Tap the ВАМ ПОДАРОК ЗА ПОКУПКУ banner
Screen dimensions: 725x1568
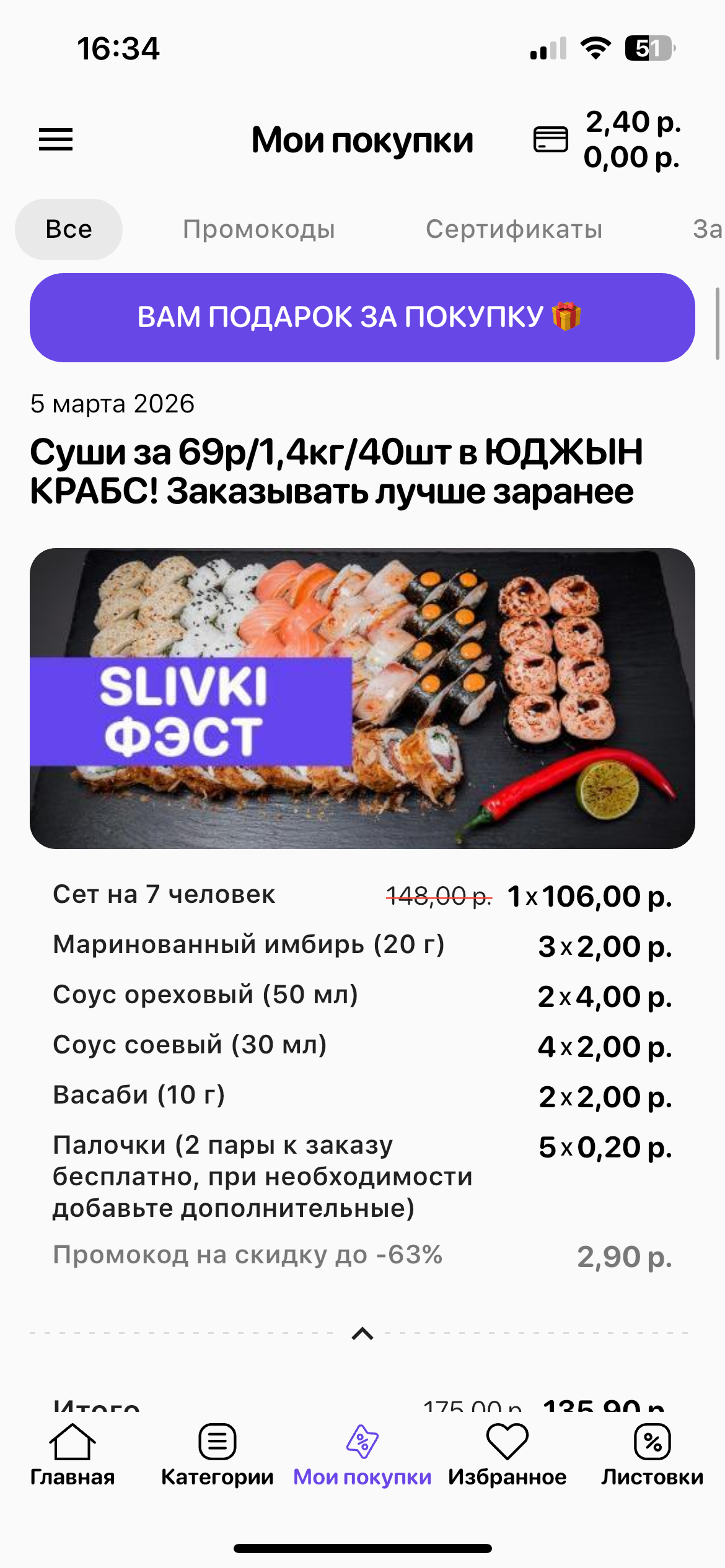pyautogui.click(x=362, y=317)
